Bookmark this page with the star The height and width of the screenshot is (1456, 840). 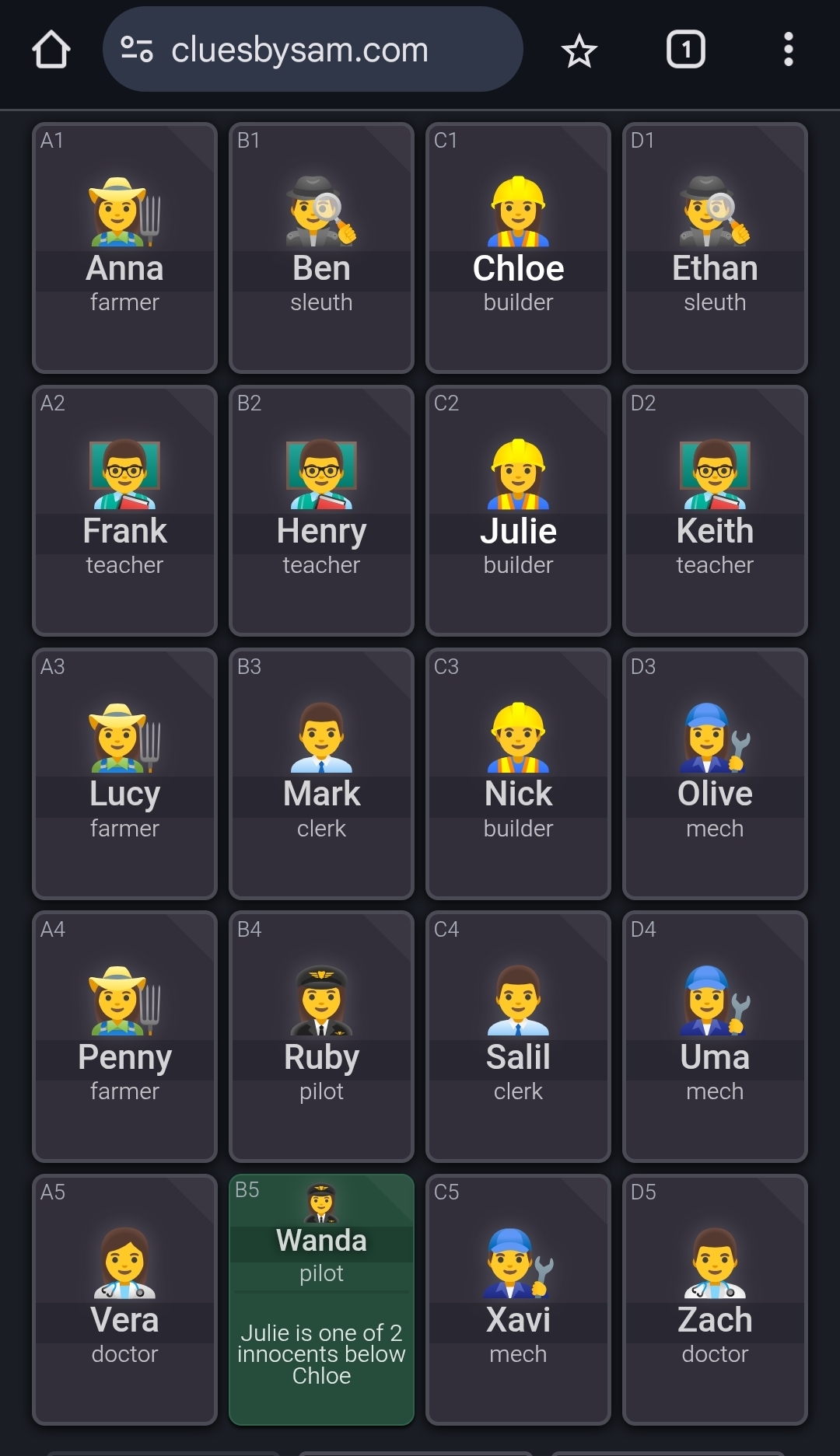[x=579, y=51]
